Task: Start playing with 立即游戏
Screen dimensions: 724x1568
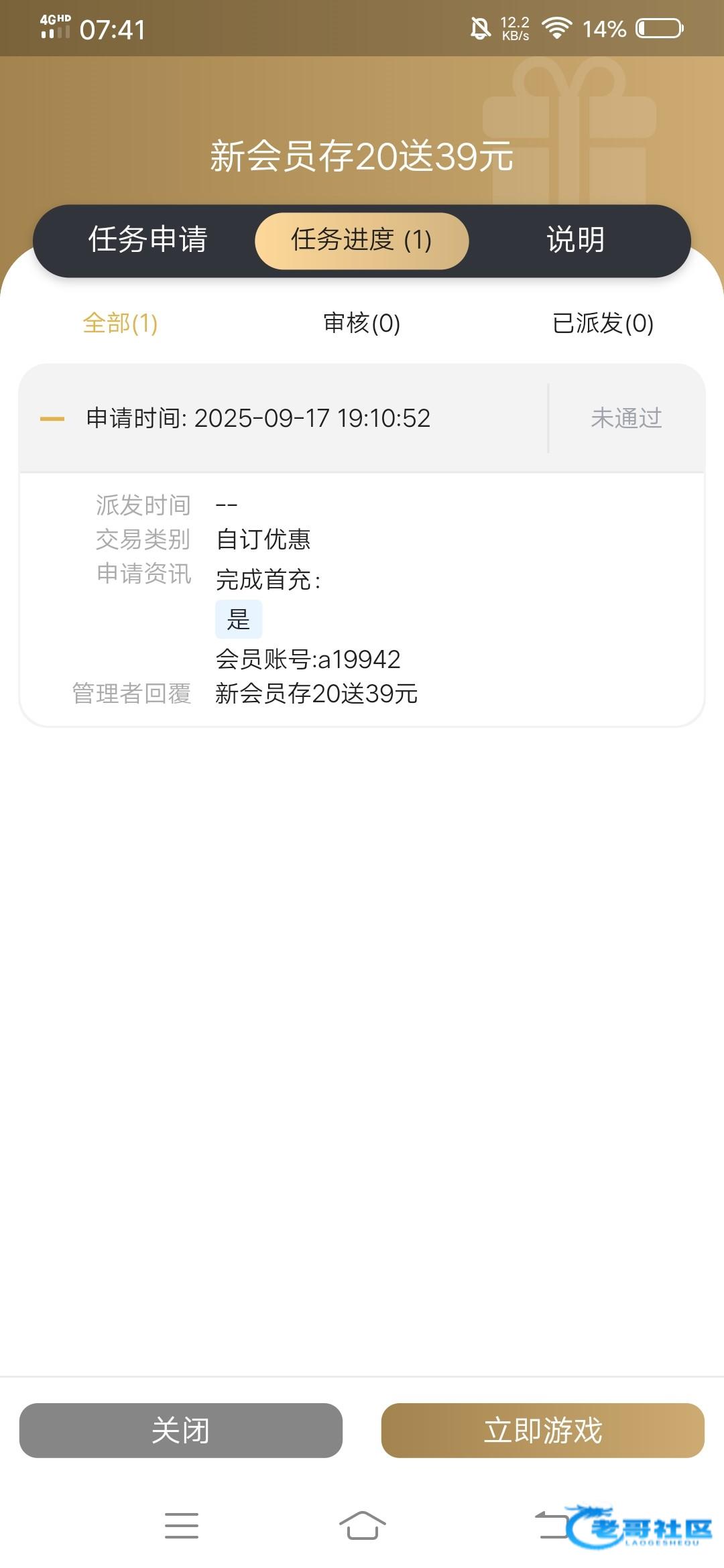Action: click(x=542, y=1430)
